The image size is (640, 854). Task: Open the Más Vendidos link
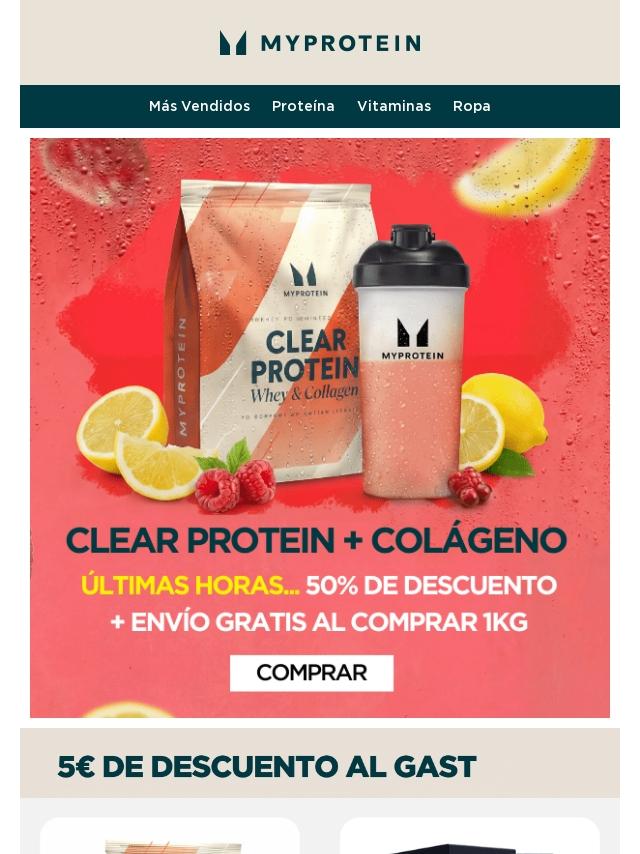[199, 106]
